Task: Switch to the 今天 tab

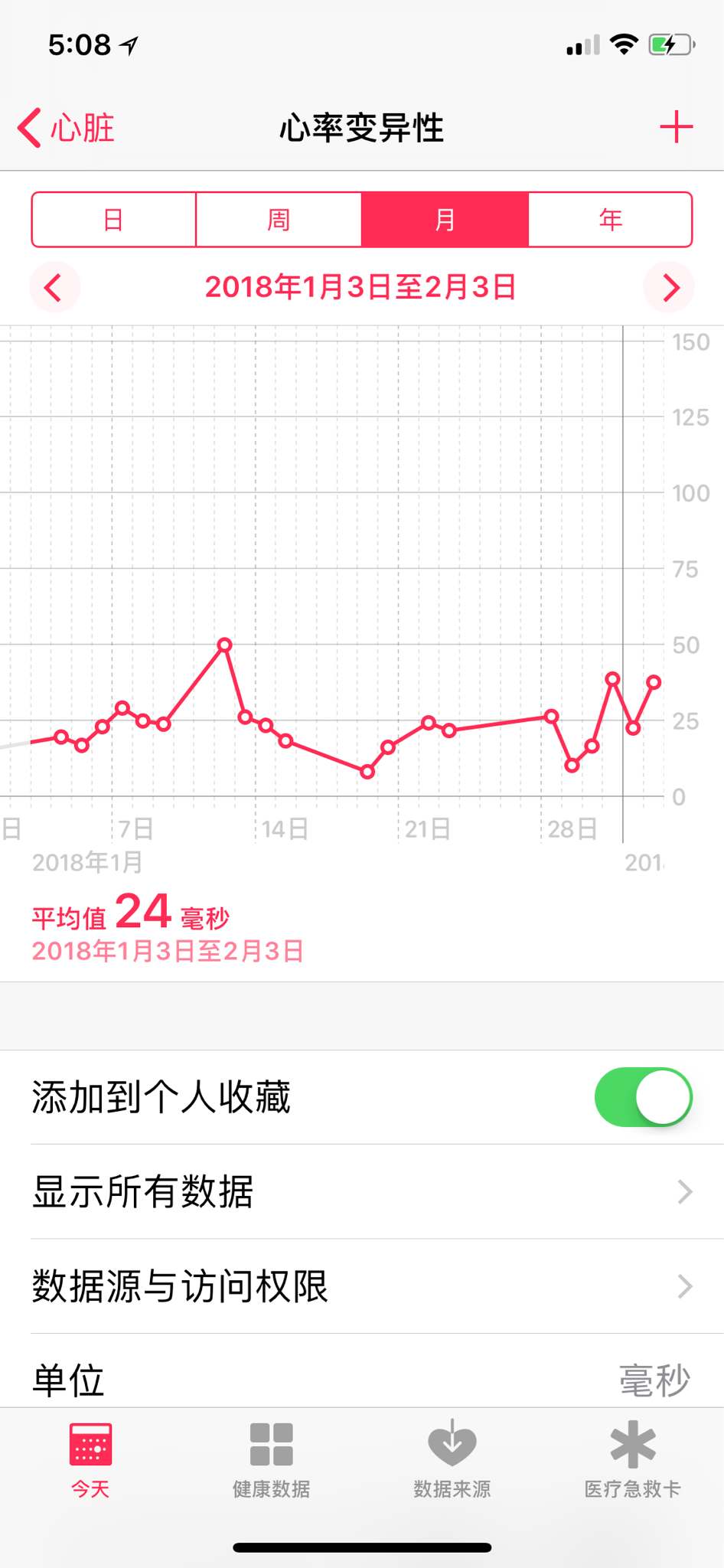Action: pyautogui.click(x=90, y=1461)
